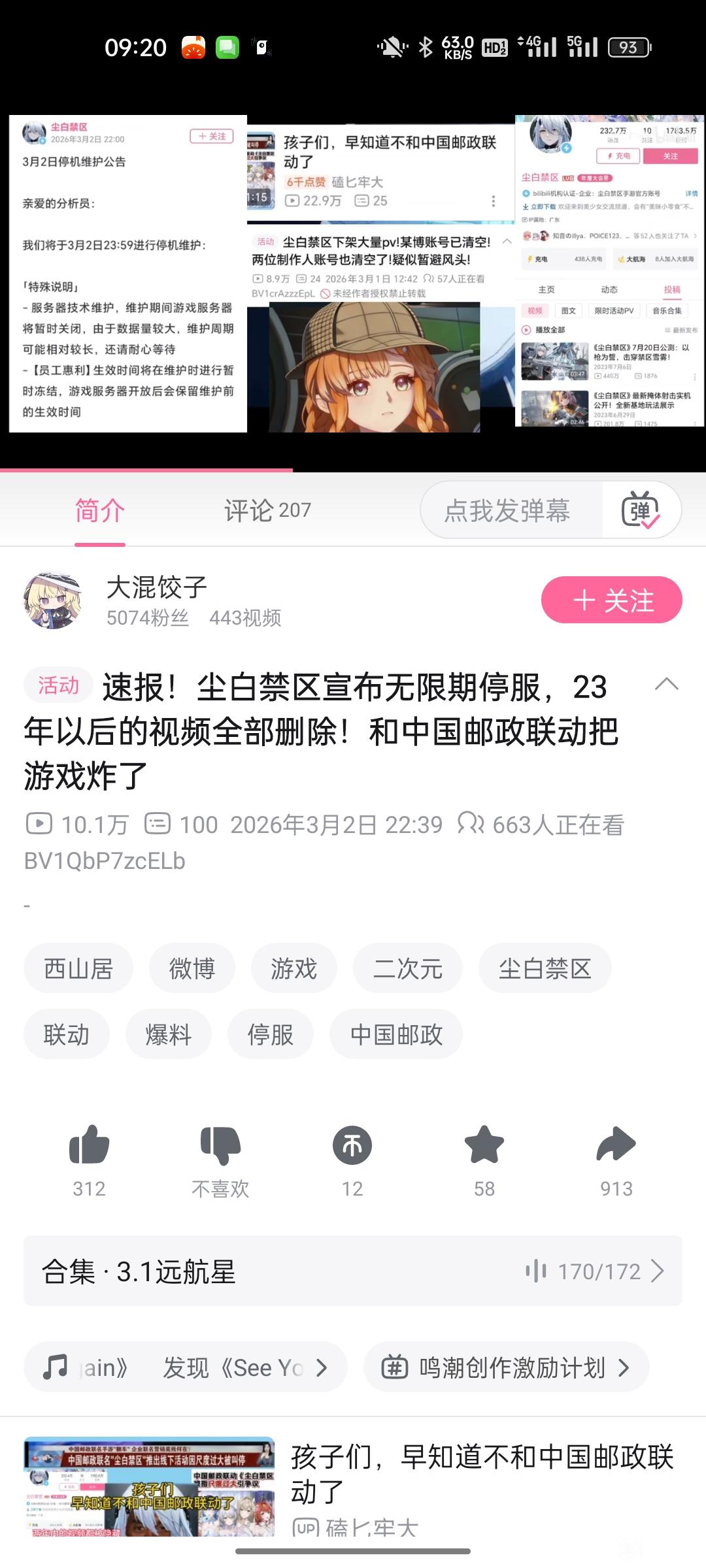The width and height of the screenshot is (706, 1568).
Task: Open the 中国邮政 tag chip
Action: click(396, 1035)
